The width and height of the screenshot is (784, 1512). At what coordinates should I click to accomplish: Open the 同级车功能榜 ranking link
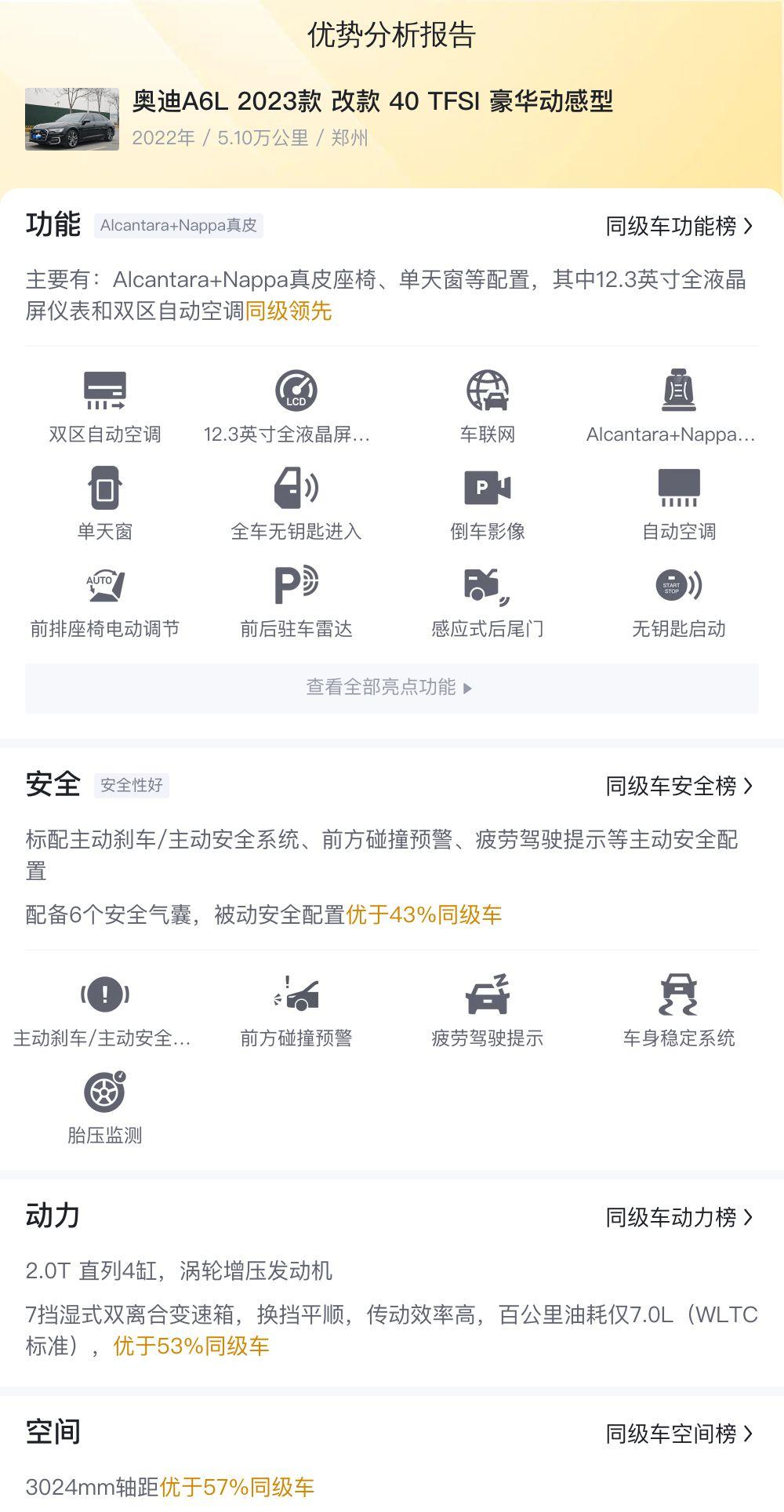(679, 226)
